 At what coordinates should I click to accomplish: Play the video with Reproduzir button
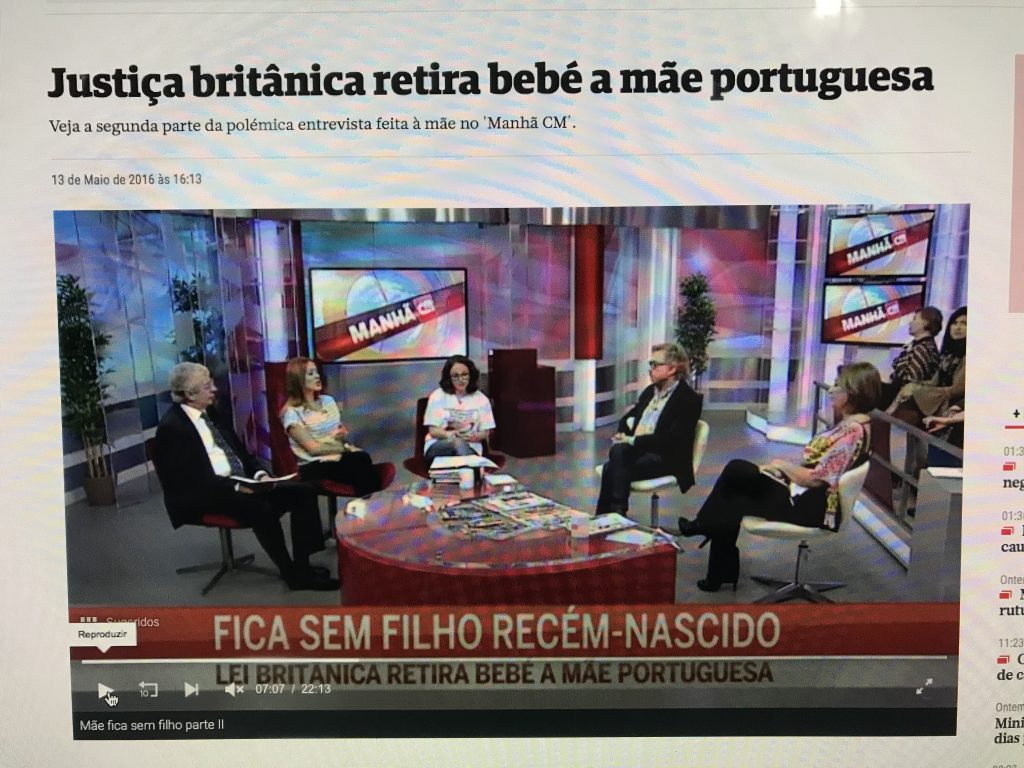[104, 689]
